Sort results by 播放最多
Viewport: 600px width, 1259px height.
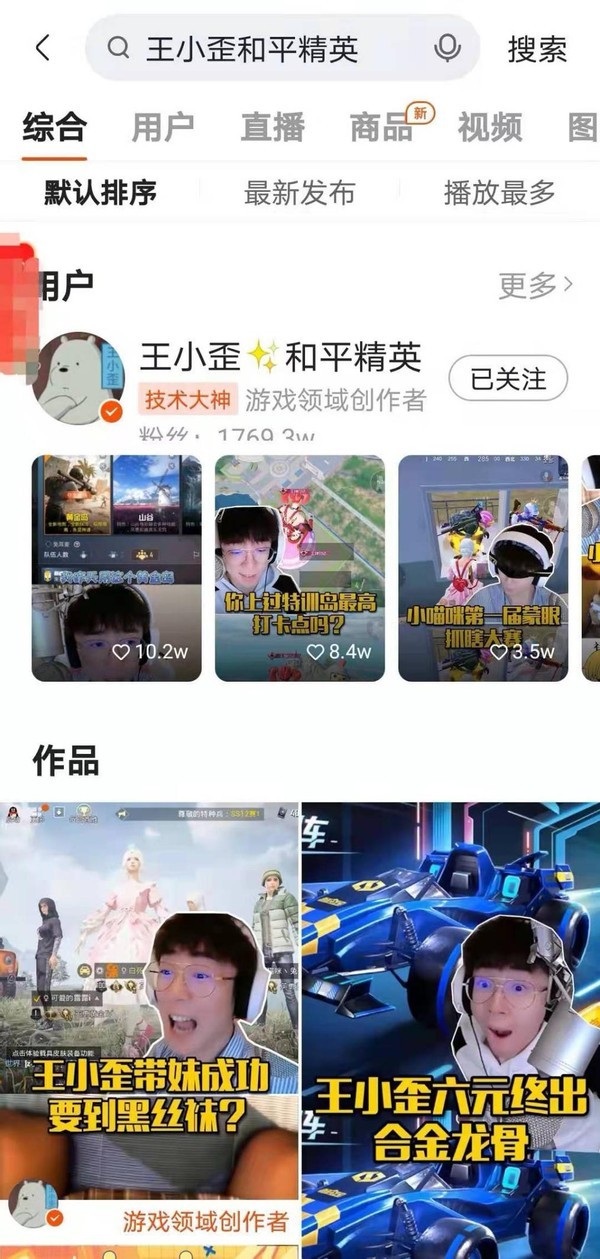(x=499, y=192)
